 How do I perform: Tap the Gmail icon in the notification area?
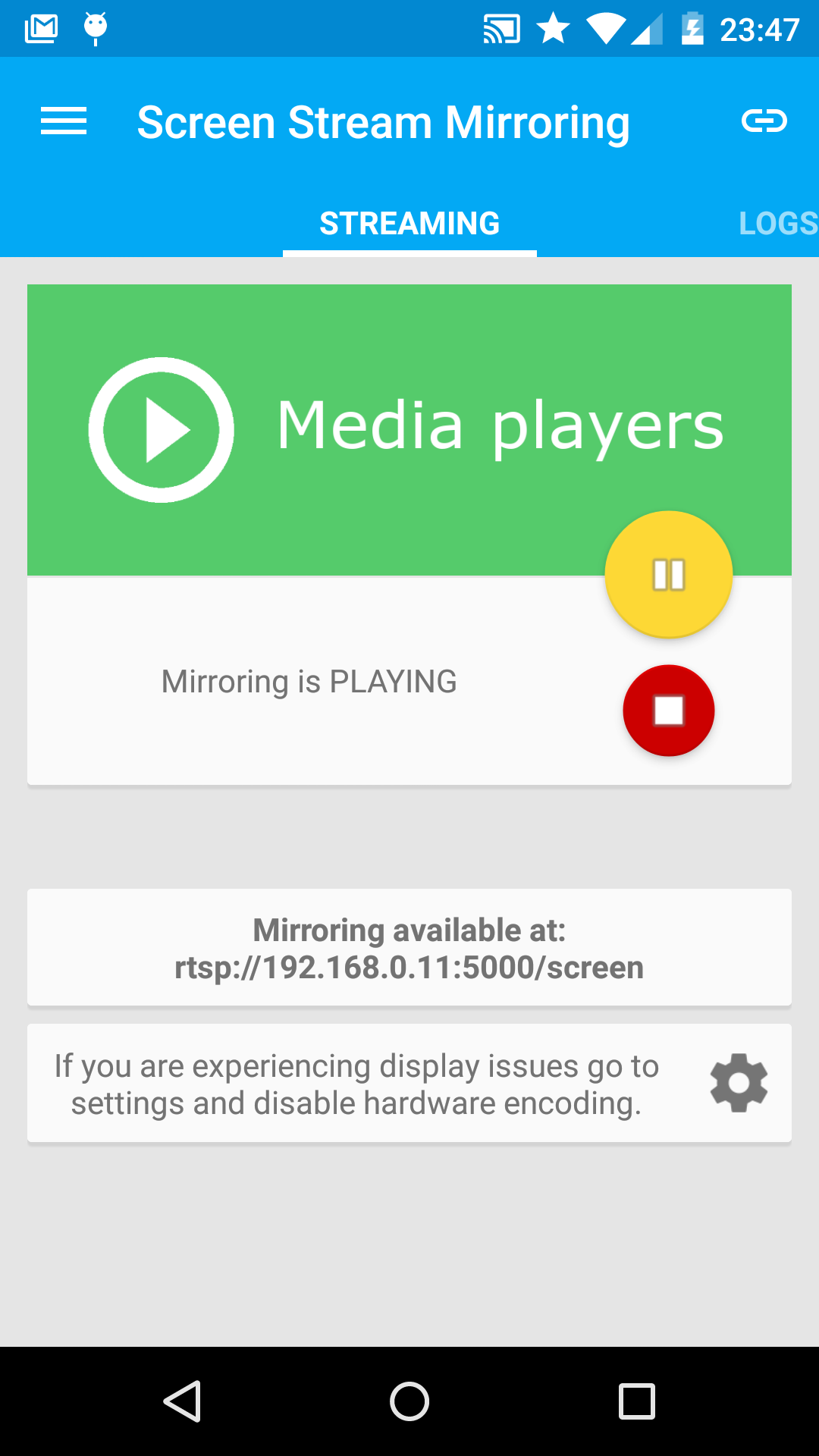point(40,28)
